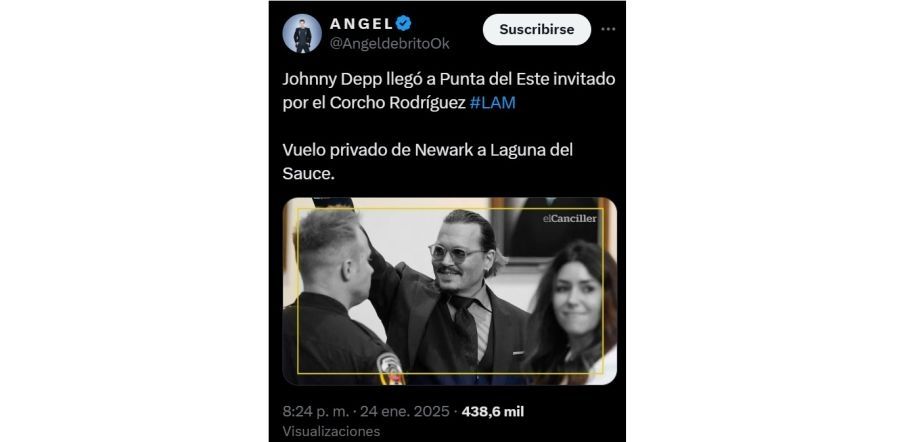900x442 pixels.
Task: View the elCanciller photo attached to the post
Action: click(x=449, y=291)
